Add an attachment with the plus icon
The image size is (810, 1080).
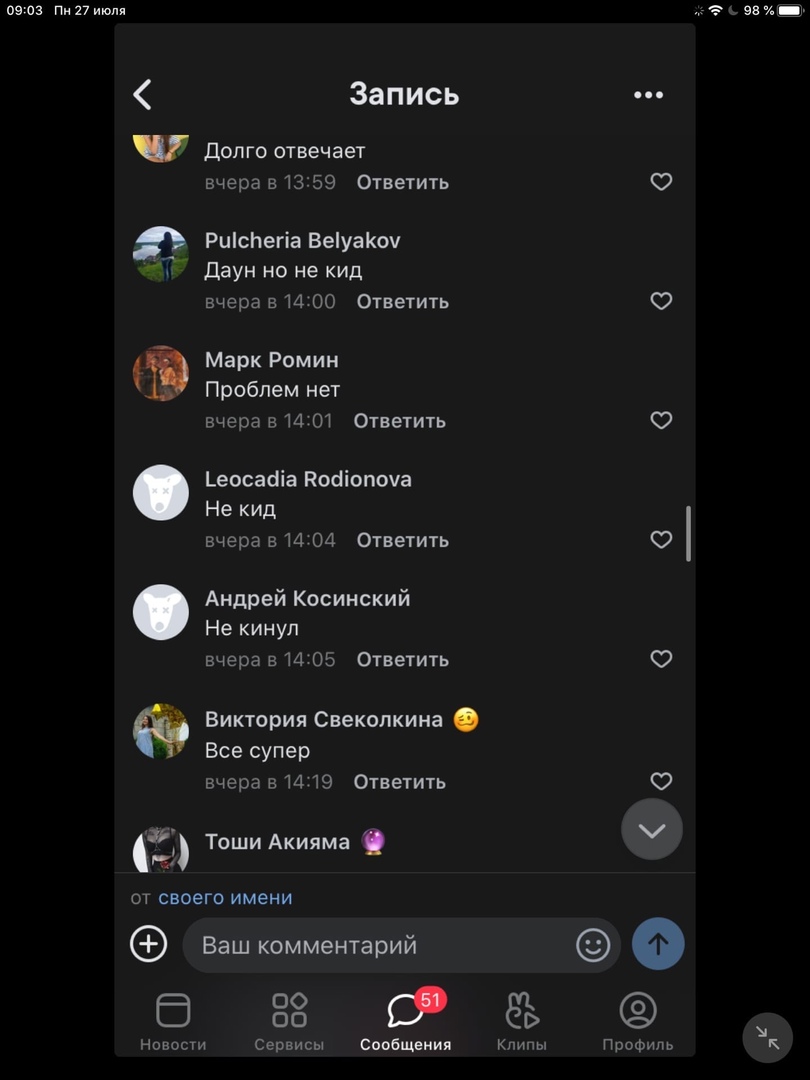pyautogui.click(x=149, y=944)
